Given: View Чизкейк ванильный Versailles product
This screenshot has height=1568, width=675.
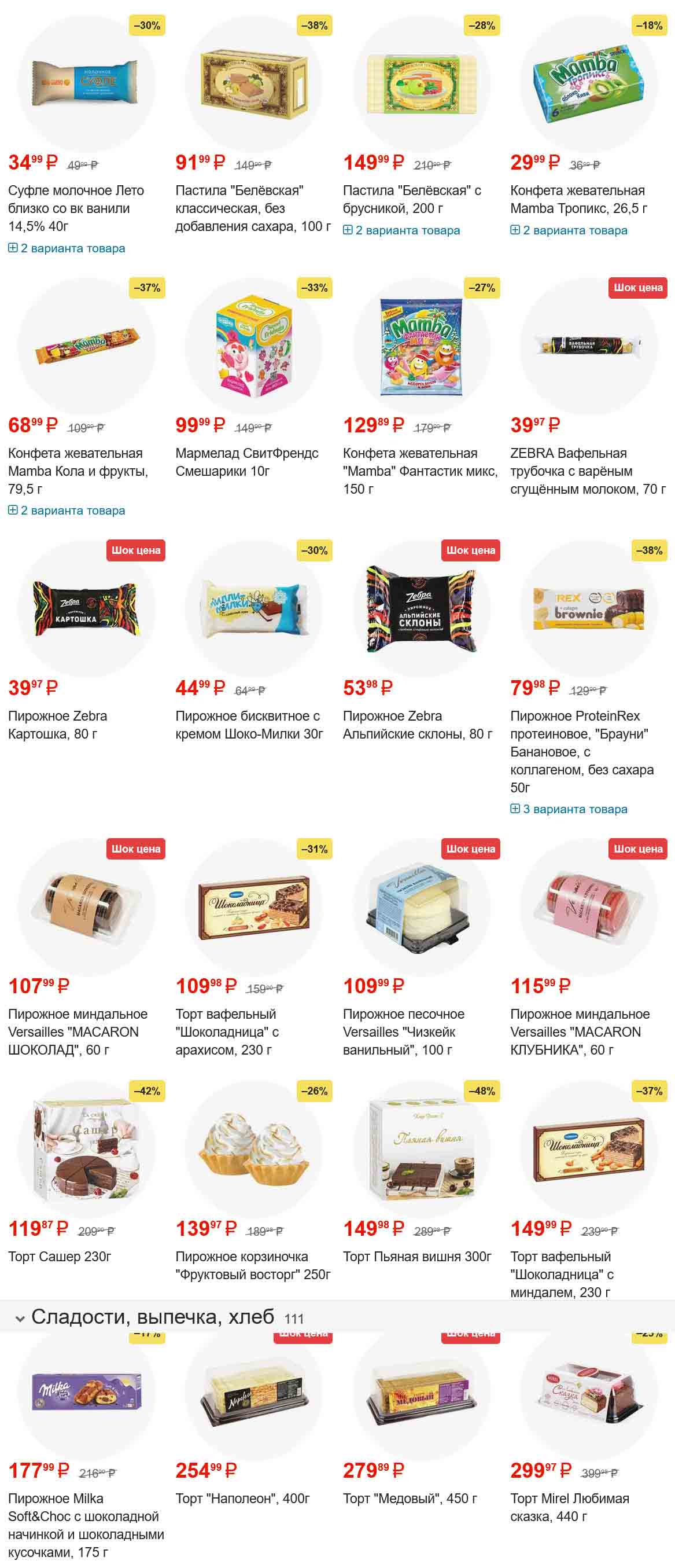Looking at the screenshot, I should pyautogui.click(x=403, y=1032).
